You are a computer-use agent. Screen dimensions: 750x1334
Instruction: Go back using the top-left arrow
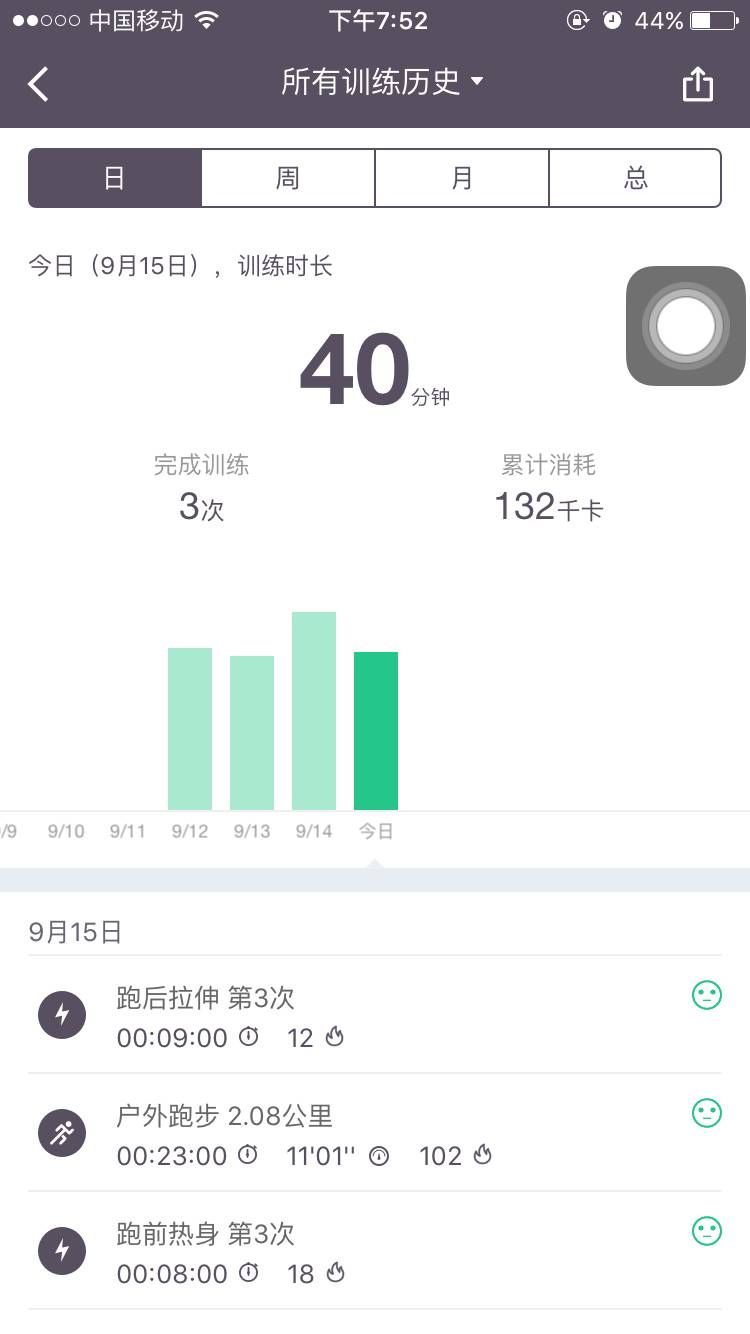click(38, 84)
